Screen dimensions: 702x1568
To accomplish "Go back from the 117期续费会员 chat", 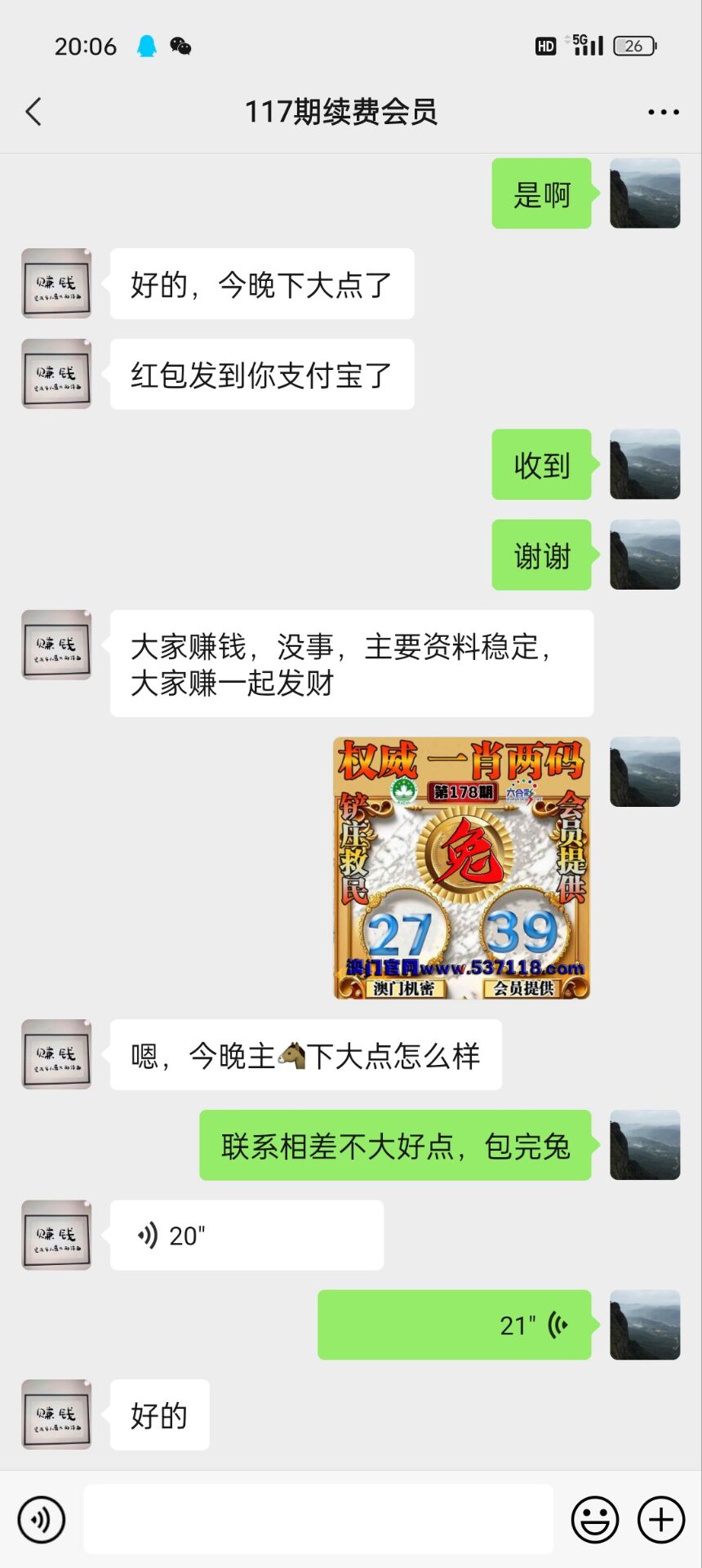I will click(33, 112).
